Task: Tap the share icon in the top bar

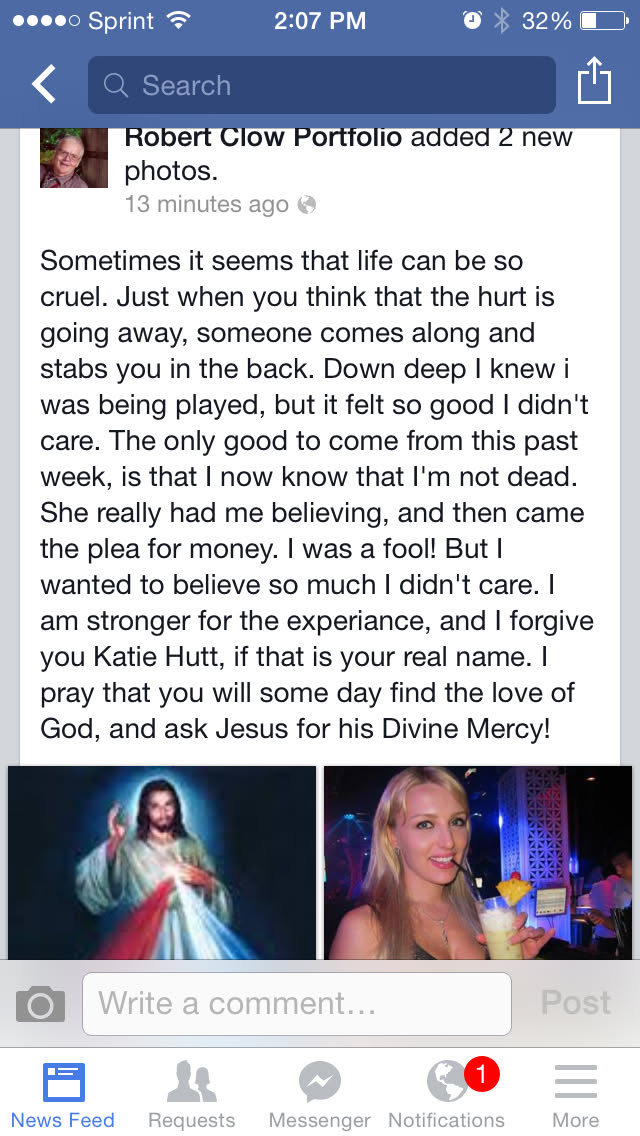Action: [594, 82]
